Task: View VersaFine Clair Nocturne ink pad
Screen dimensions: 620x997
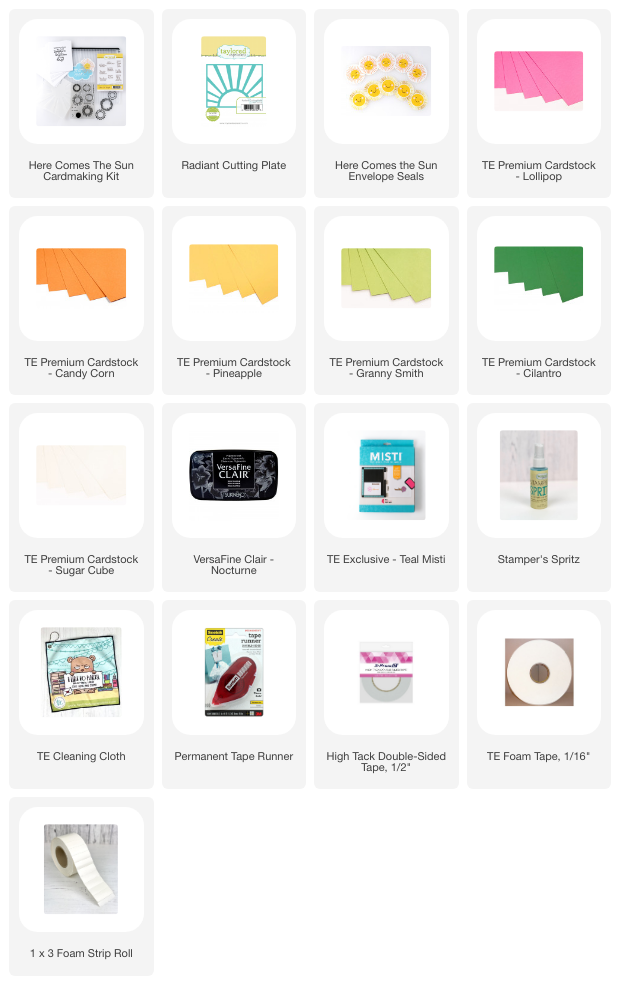Action: [234, 476]
